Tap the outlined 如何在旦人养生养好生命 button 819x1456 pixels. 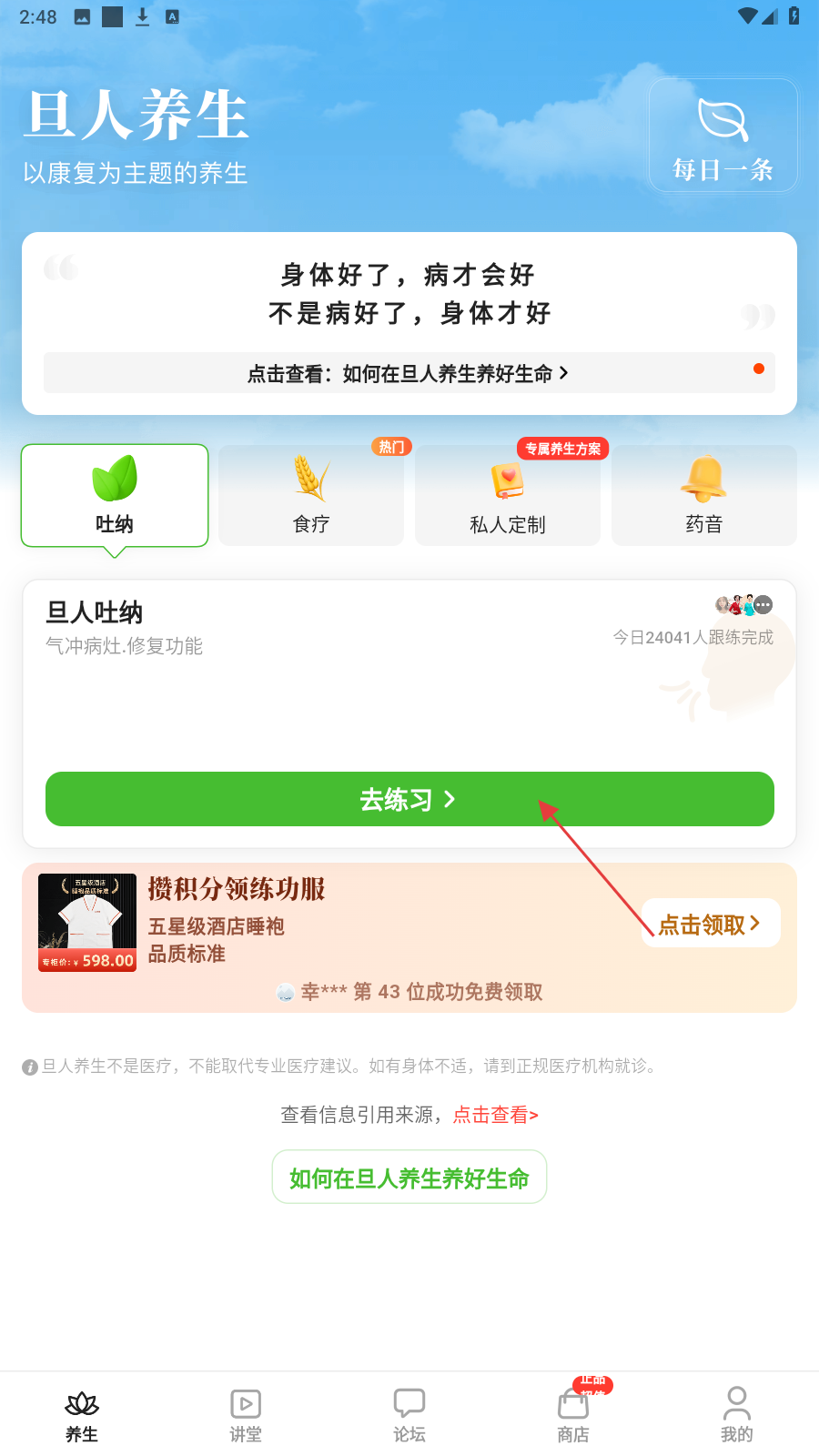(409, 1178)
